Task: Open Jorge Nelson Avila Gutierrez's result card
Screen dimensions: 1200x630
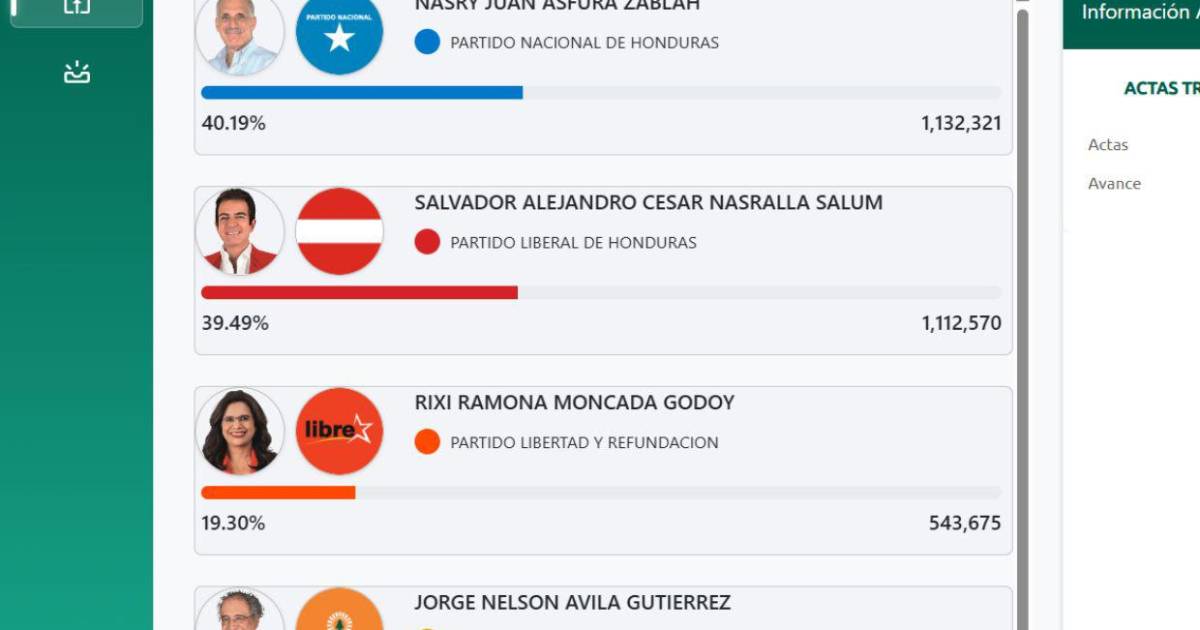Action: coord(602,608)
